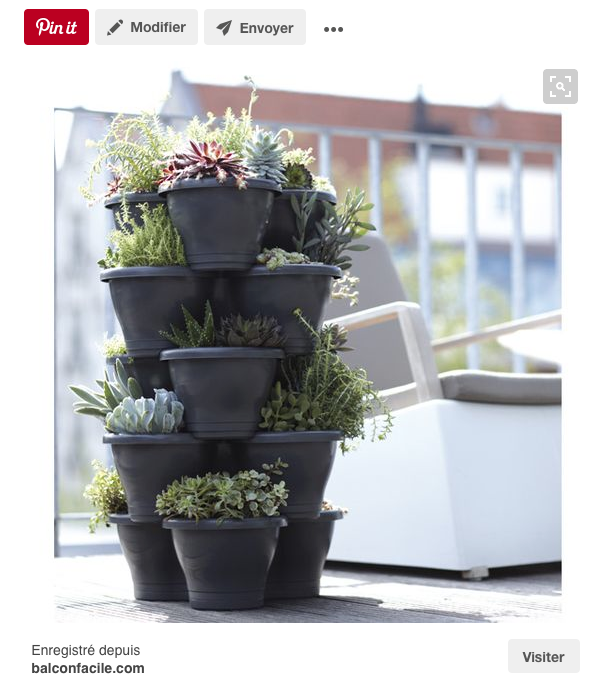The width and height of the screenshot is (612, 680).
Task: Tap the visual search icon on the image
Action: coord(560,87)
